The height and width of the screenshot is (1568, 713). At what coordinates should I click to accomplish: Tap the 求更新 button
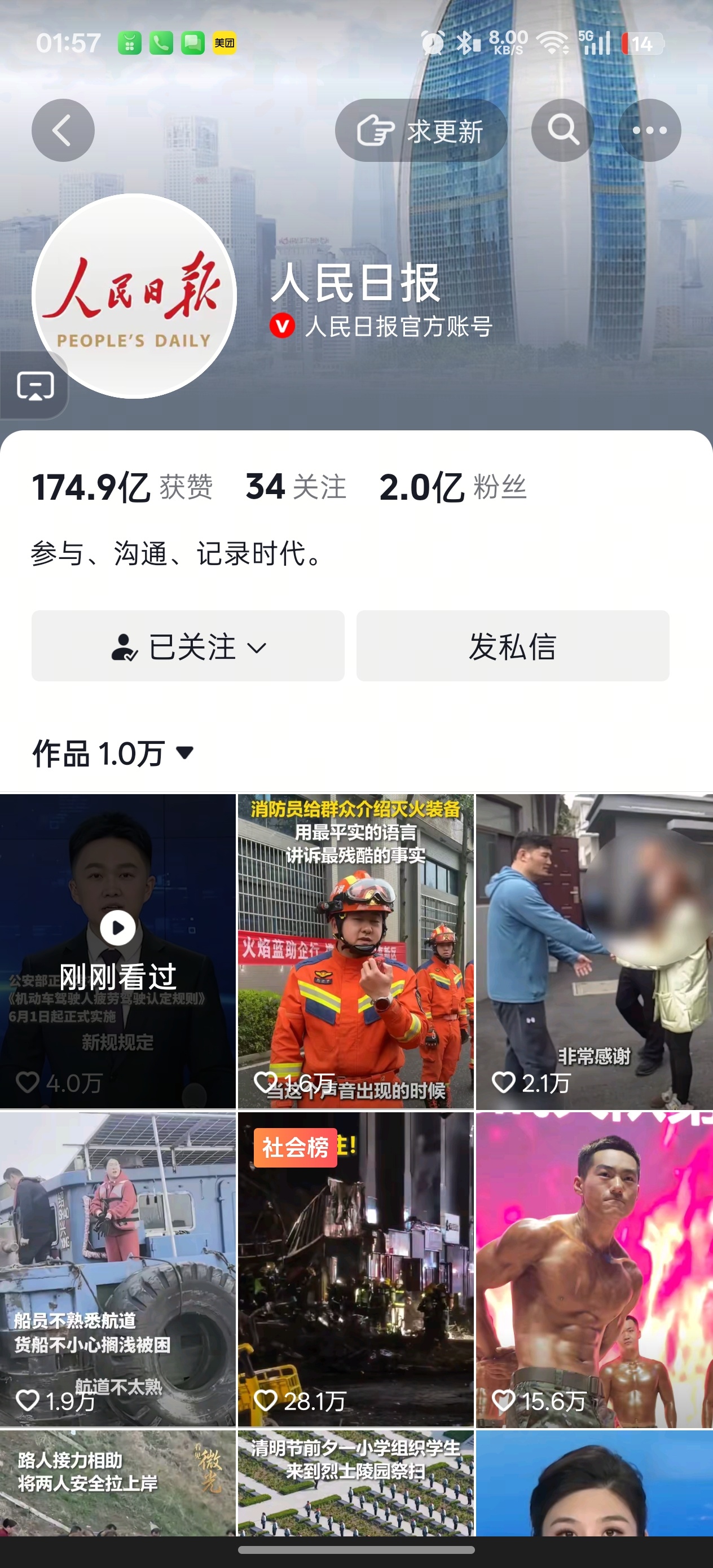pyautogui.click(x=421, y=130)
